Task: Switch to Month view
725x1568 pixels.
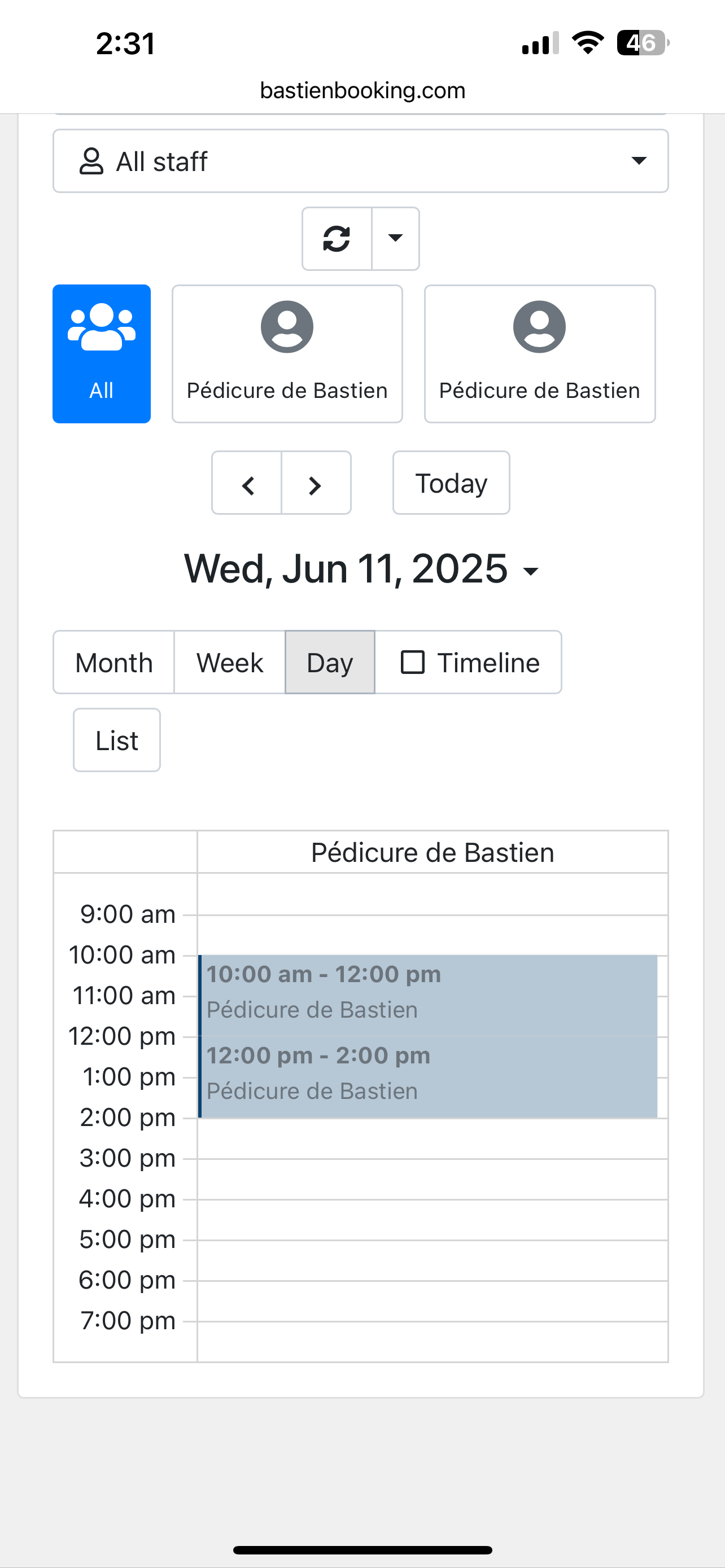Action: [x=114, y=662]
